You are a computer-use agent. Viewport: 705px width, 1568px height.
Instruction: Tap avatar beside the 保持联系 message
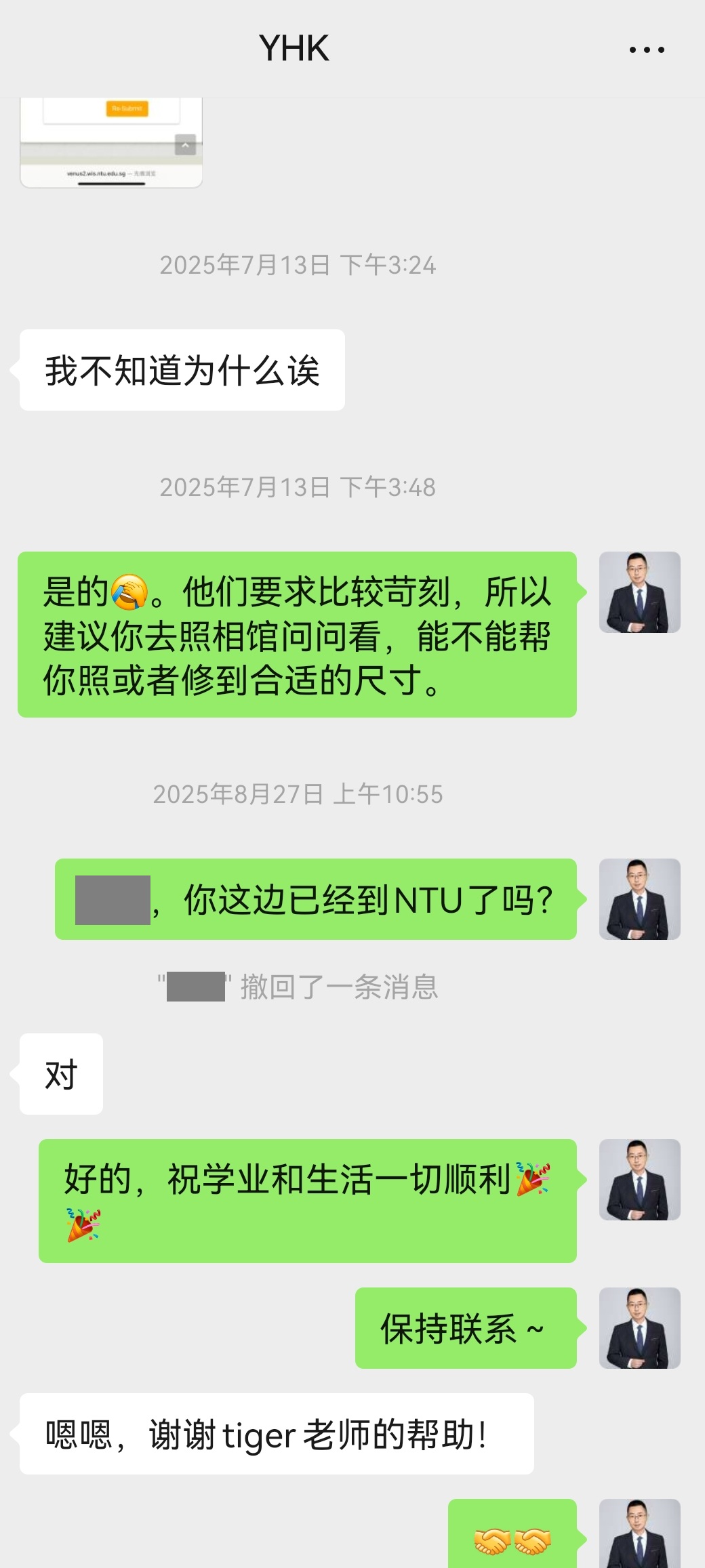pos(639,1327)
